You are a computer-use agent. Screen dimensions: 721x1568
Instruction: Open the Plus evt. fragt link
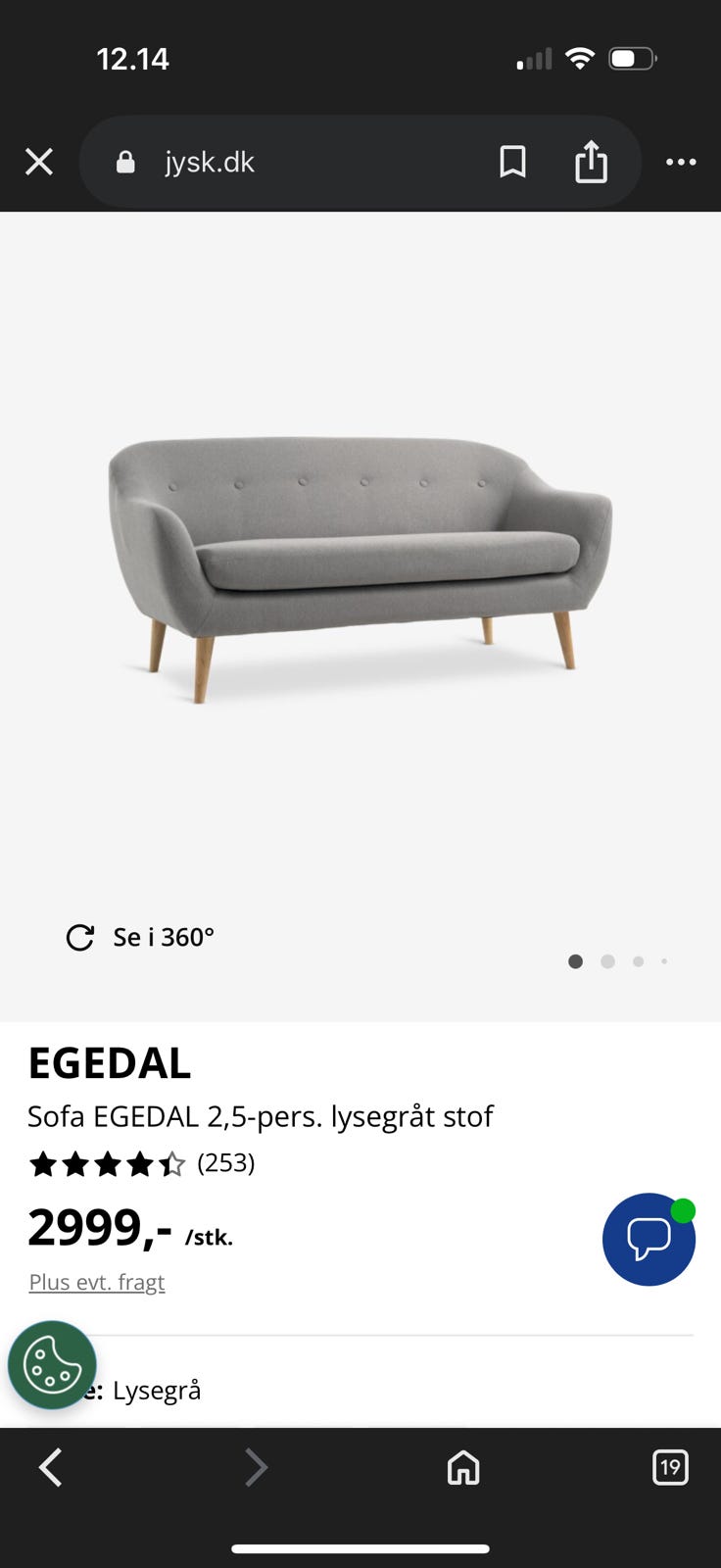click(x=96, y=1281)
